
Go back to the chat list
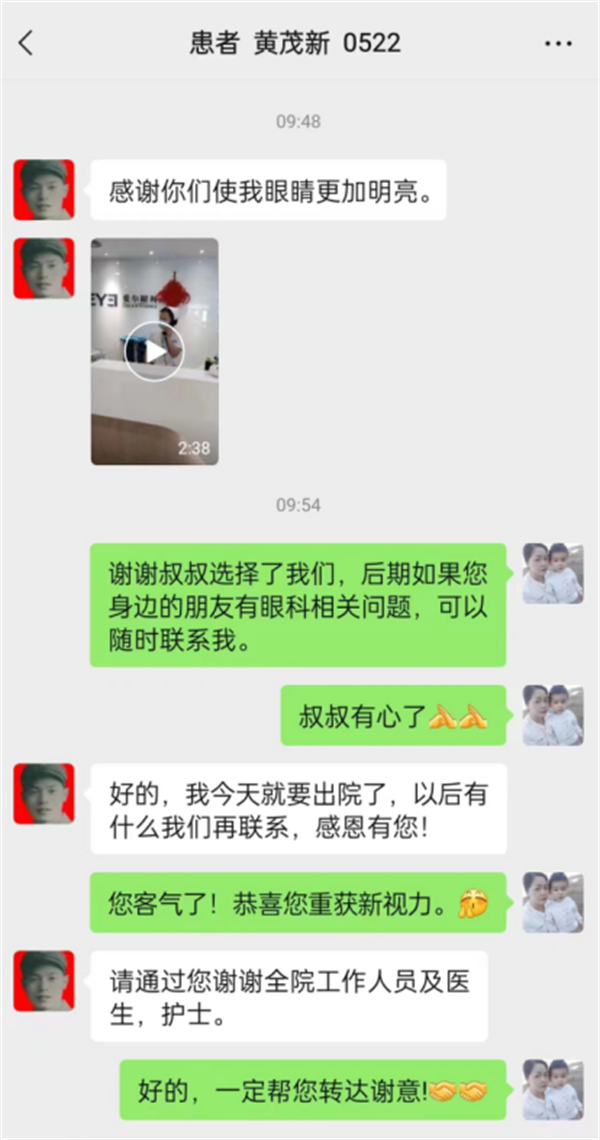[x=26, y=43]
